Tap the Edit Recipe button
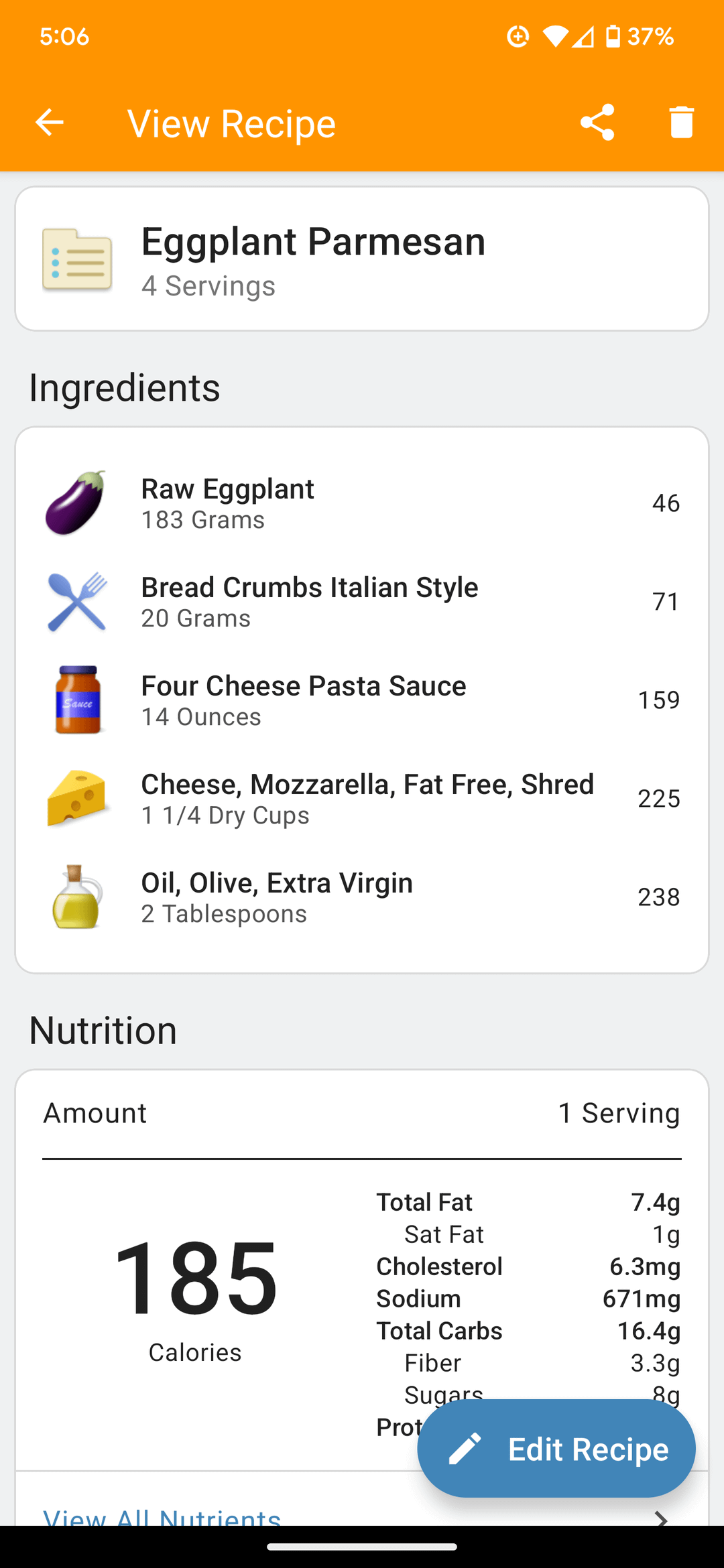The image size is (724, 1568). click(x=556, y=1449)
